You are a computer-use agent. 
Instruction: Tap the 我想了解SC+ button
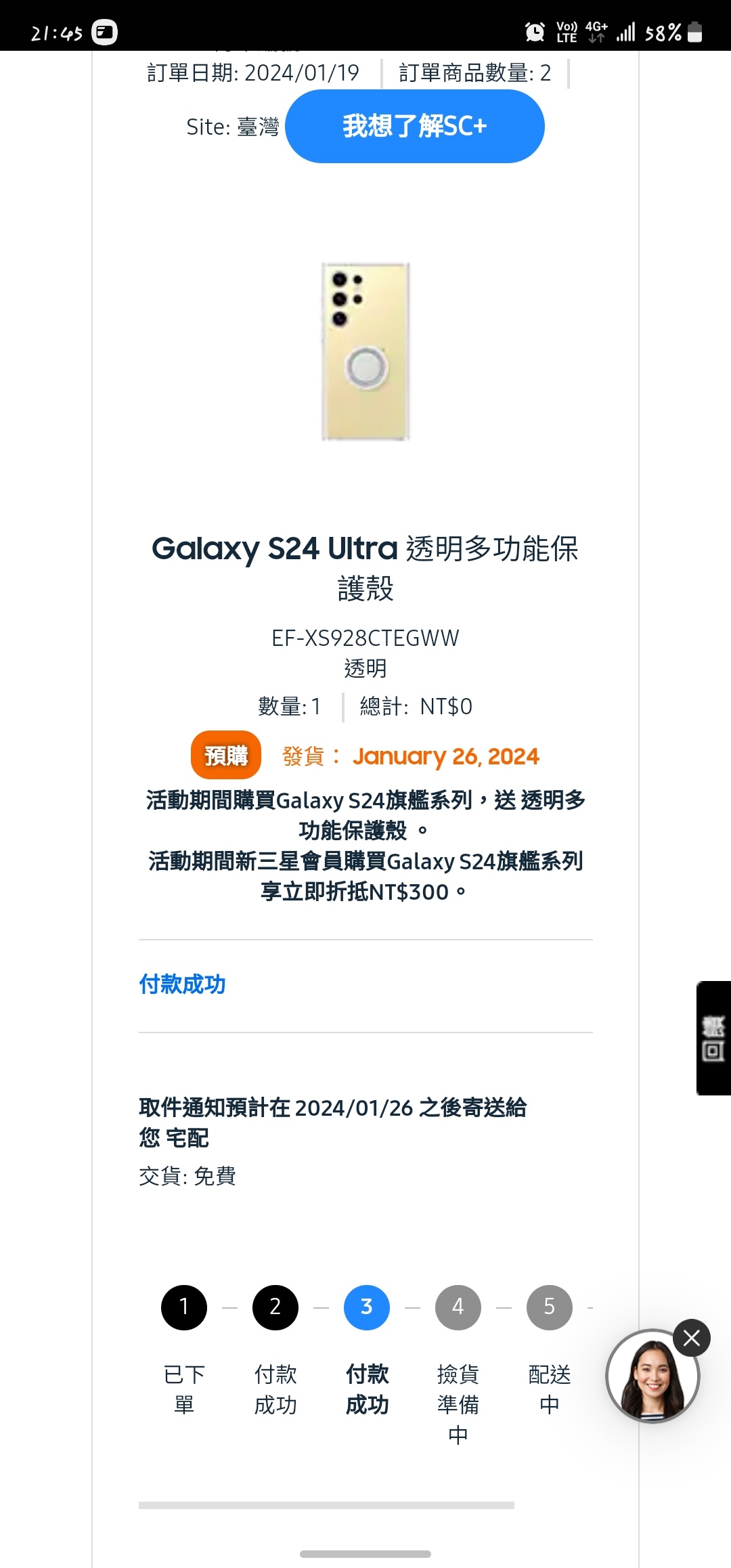coord(414,127)
